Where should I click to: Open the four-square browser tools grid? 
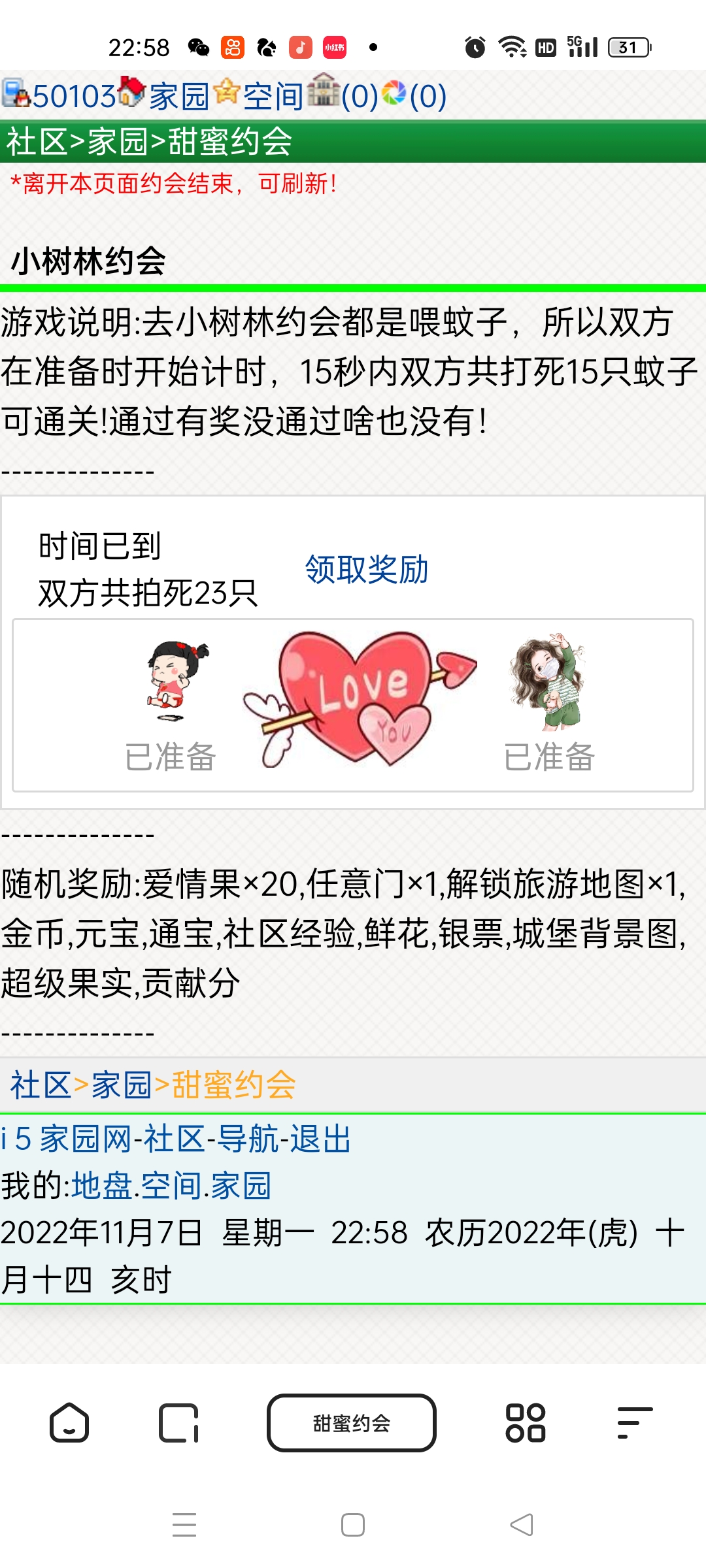click(x=525, y=1422)
